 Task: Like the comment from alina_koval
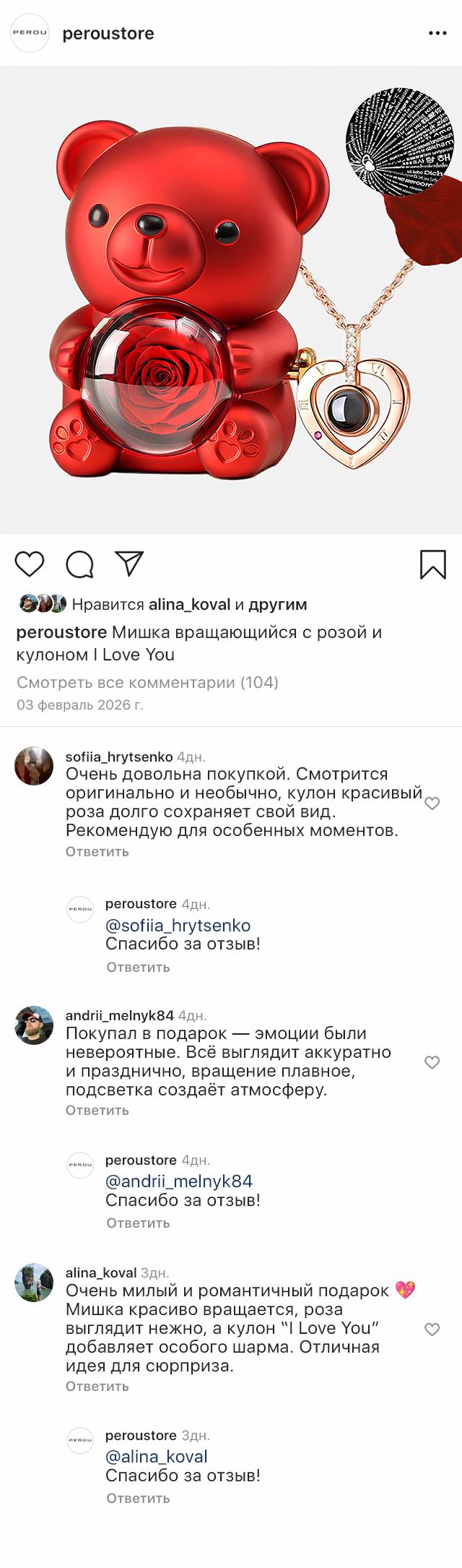coord(432,1329)
